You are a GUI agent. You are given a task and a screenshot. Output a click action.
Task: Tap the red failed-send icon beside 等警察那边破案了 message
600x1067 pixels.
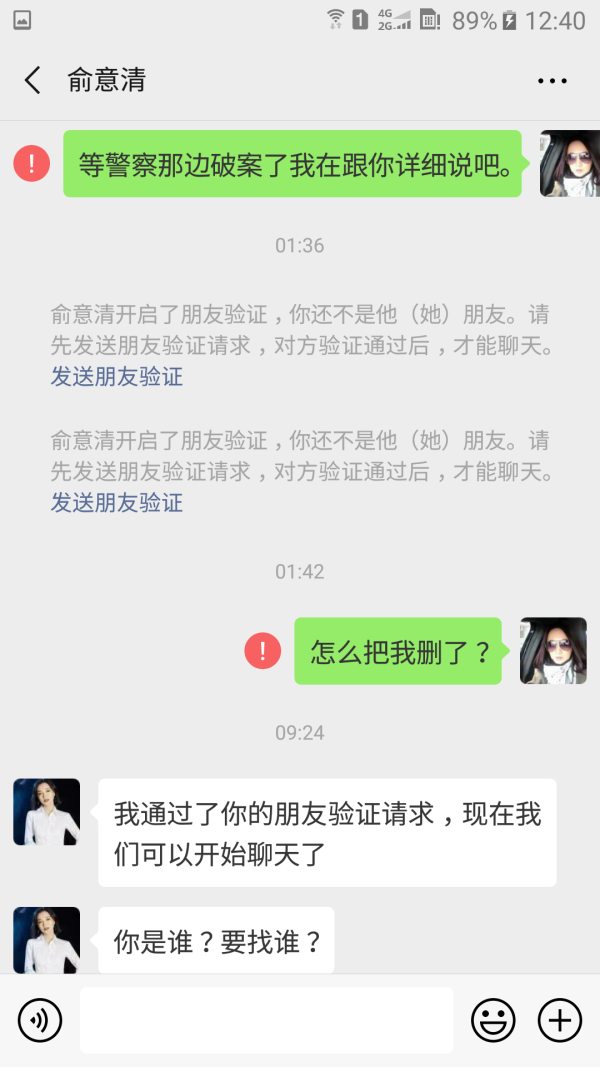(32, 163)
